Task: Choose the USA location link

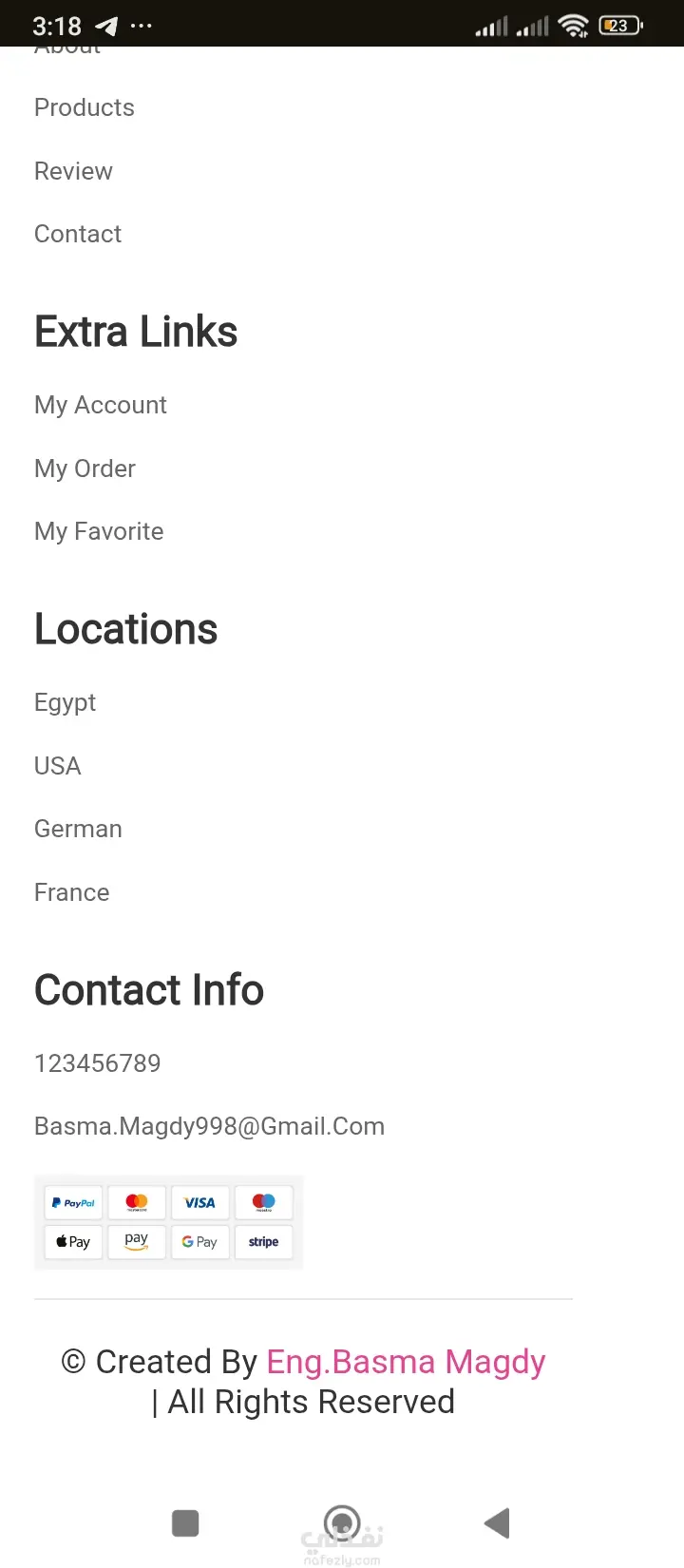Action: [58, 766]
